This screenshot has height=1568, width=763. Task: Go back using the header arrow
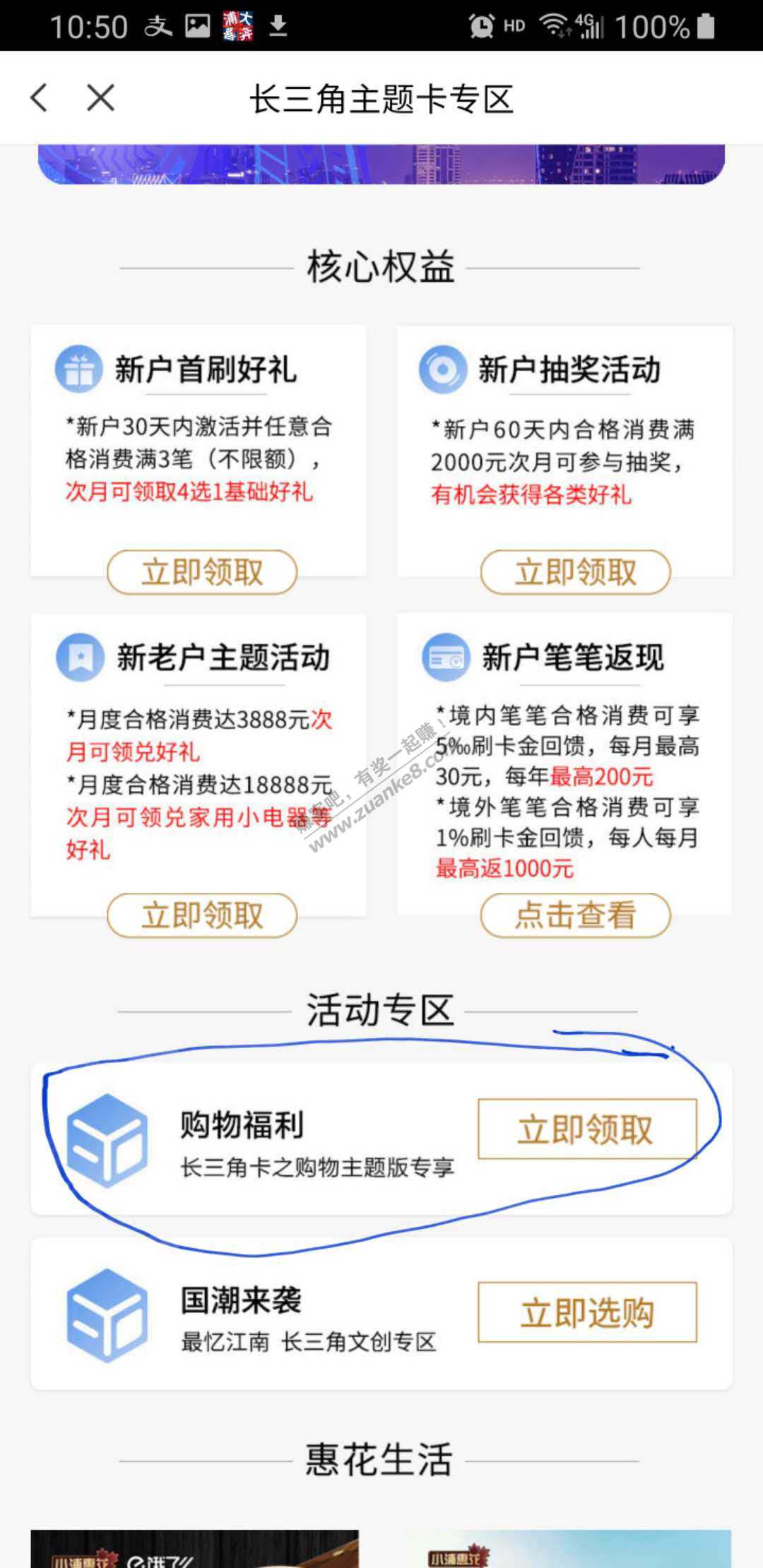[x=40, y=98]
